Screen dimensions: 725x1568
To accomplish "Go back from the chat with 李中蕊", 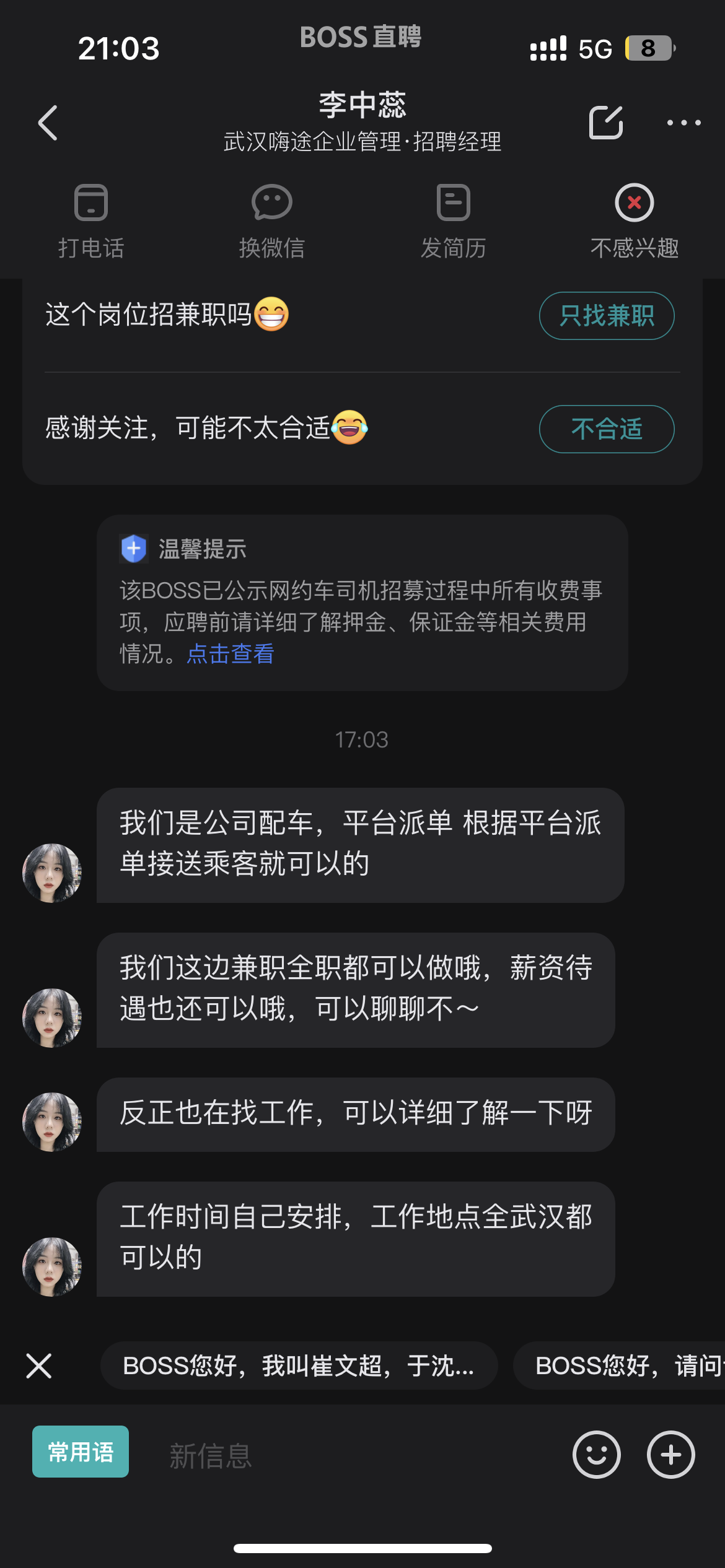I will 48,123.
